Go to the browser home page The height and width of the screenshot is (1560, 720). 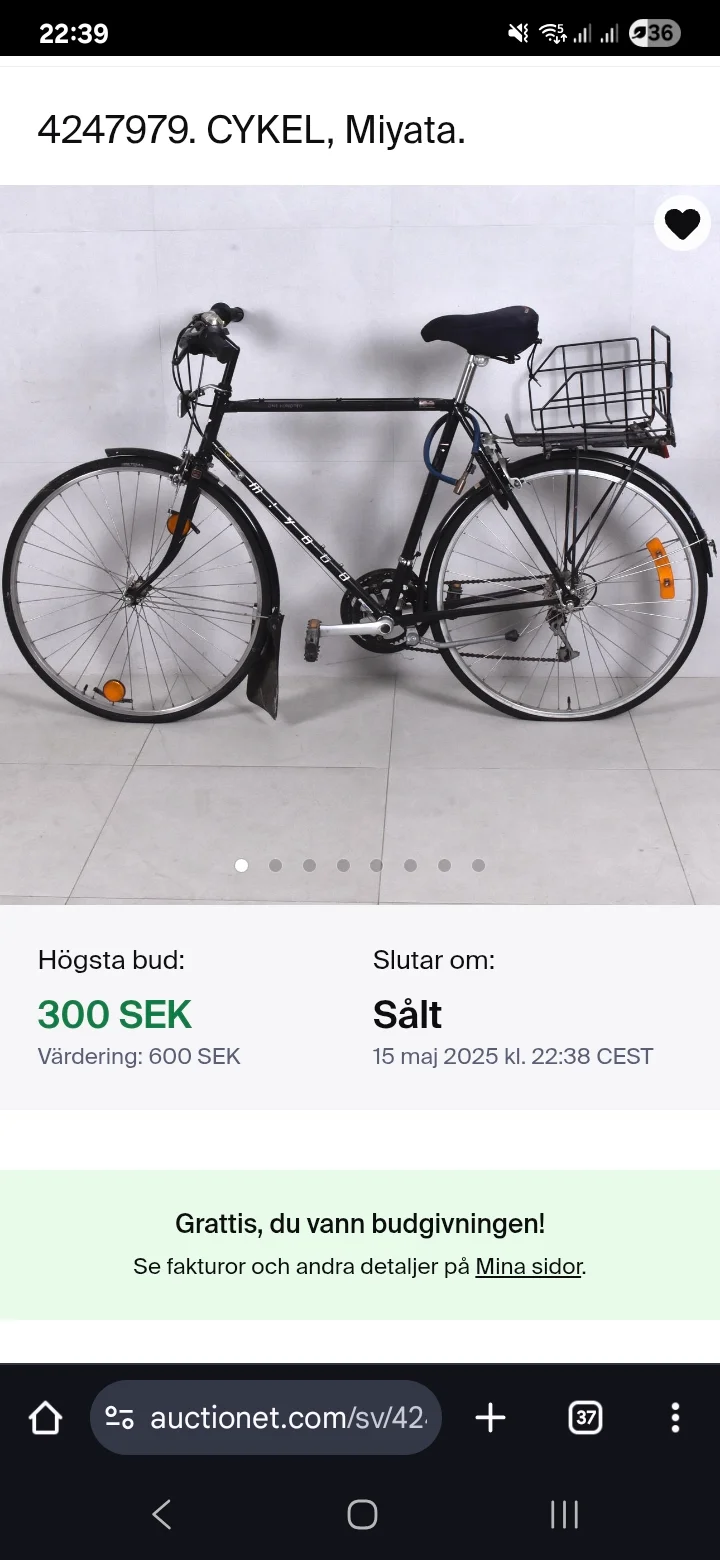pos(46,1417)
